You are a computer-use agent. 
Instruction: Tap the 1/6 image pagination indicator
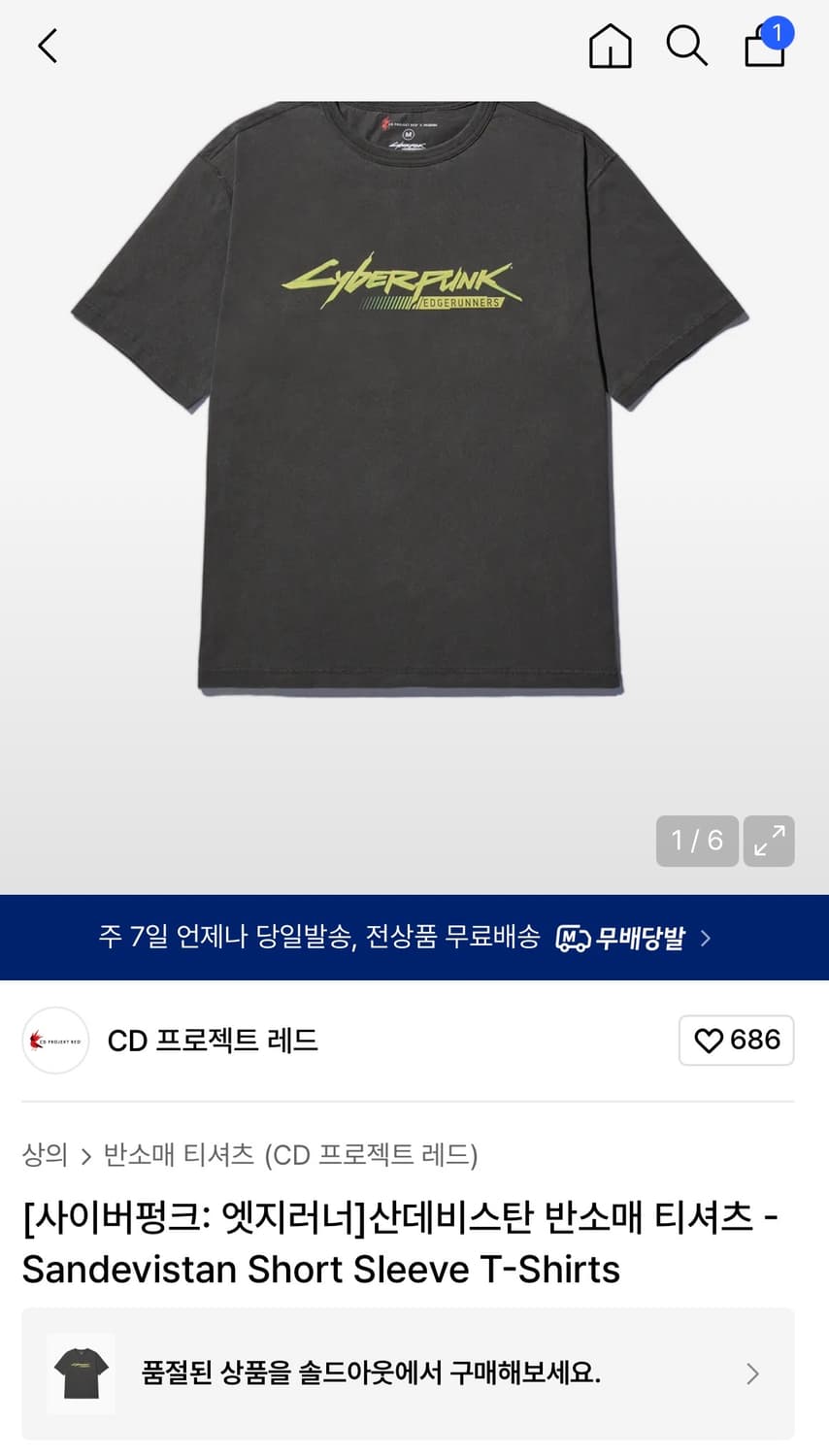[x=696, y=841]
